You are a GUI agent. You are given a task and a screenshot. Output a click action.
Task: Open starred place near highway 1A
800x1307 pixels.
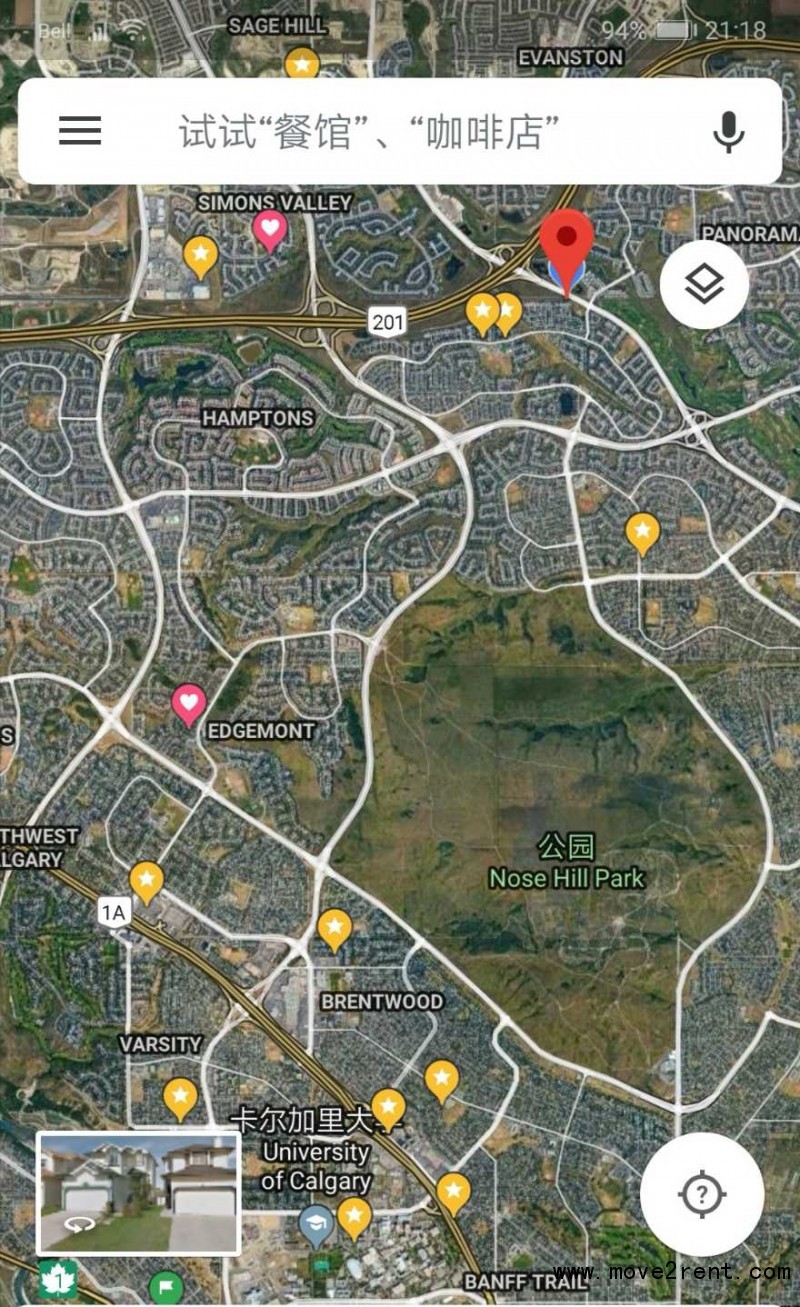pos(147,880)
